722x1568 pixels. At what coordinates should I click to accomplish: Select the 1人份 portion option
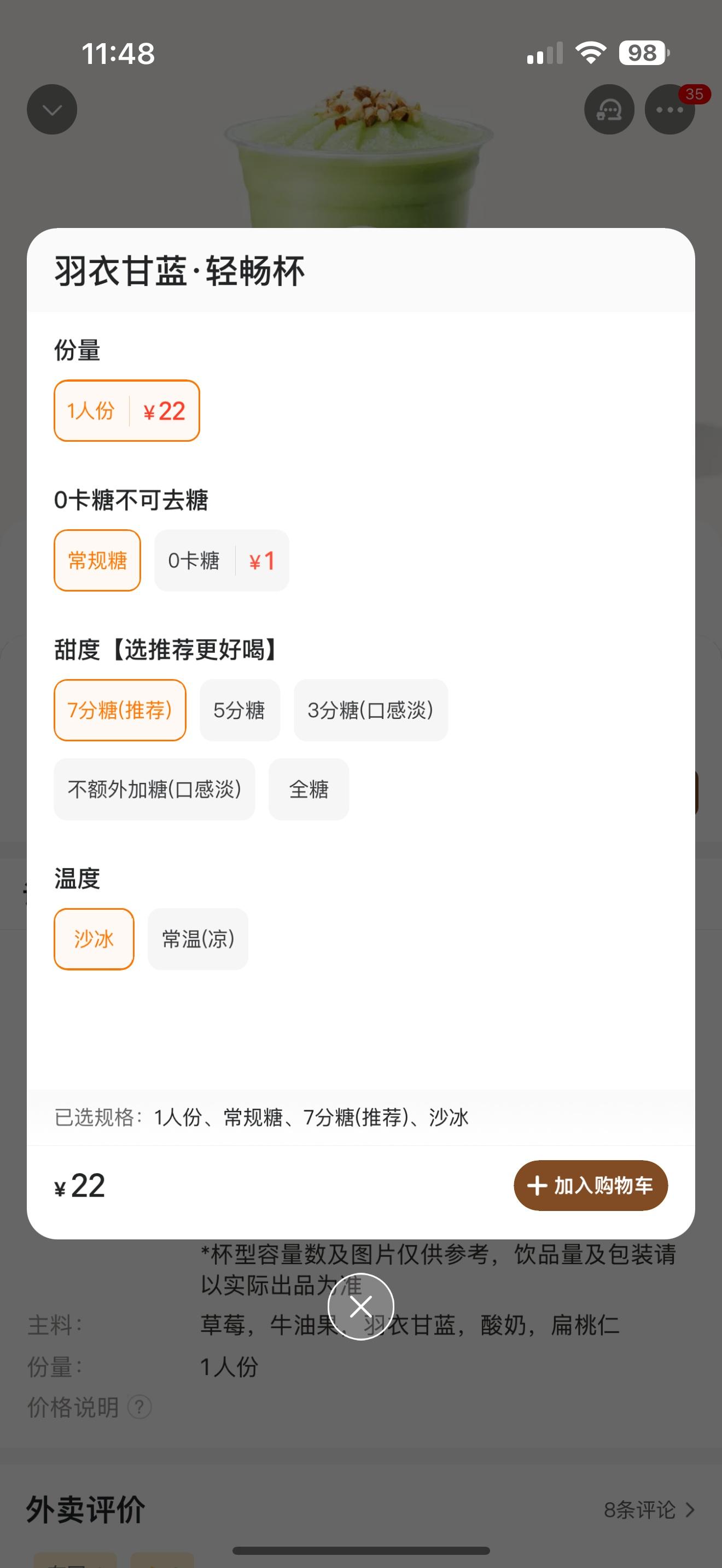coord(127,411)
